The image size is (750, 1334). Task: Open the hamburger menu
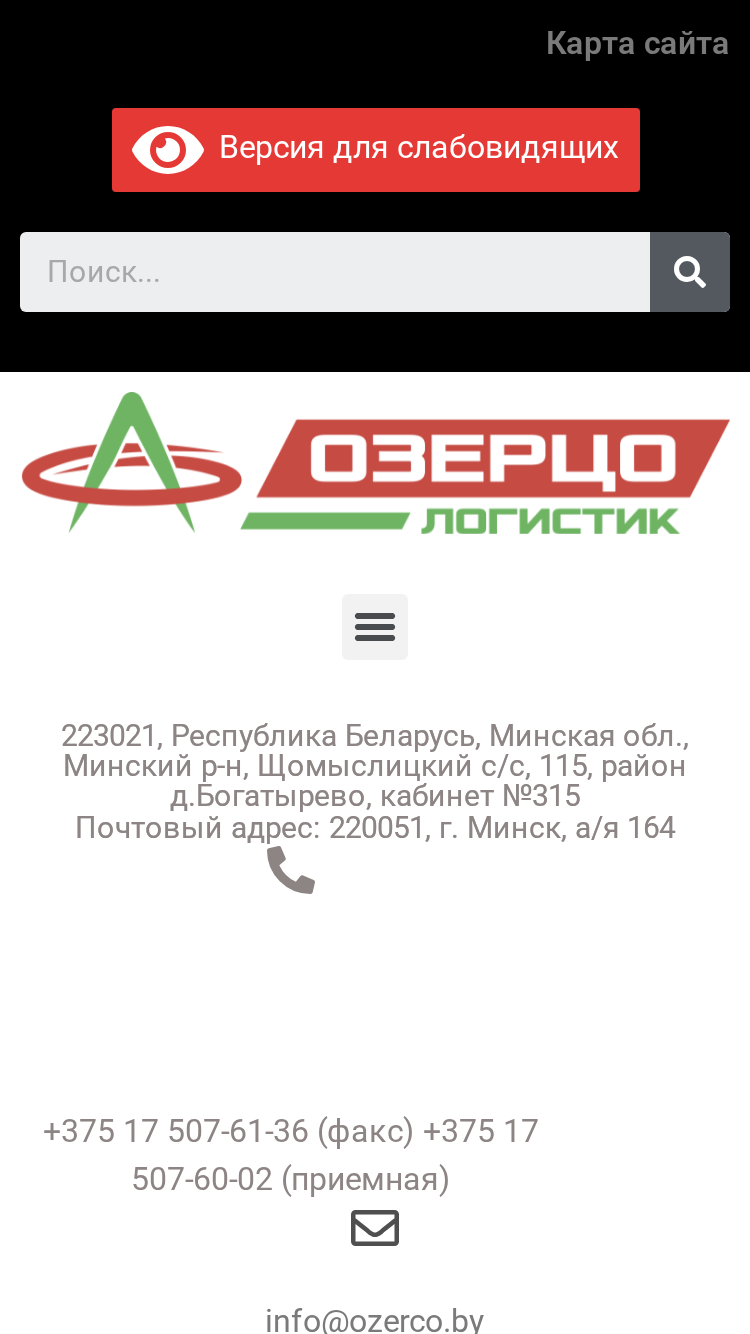(x=375, y=627)
